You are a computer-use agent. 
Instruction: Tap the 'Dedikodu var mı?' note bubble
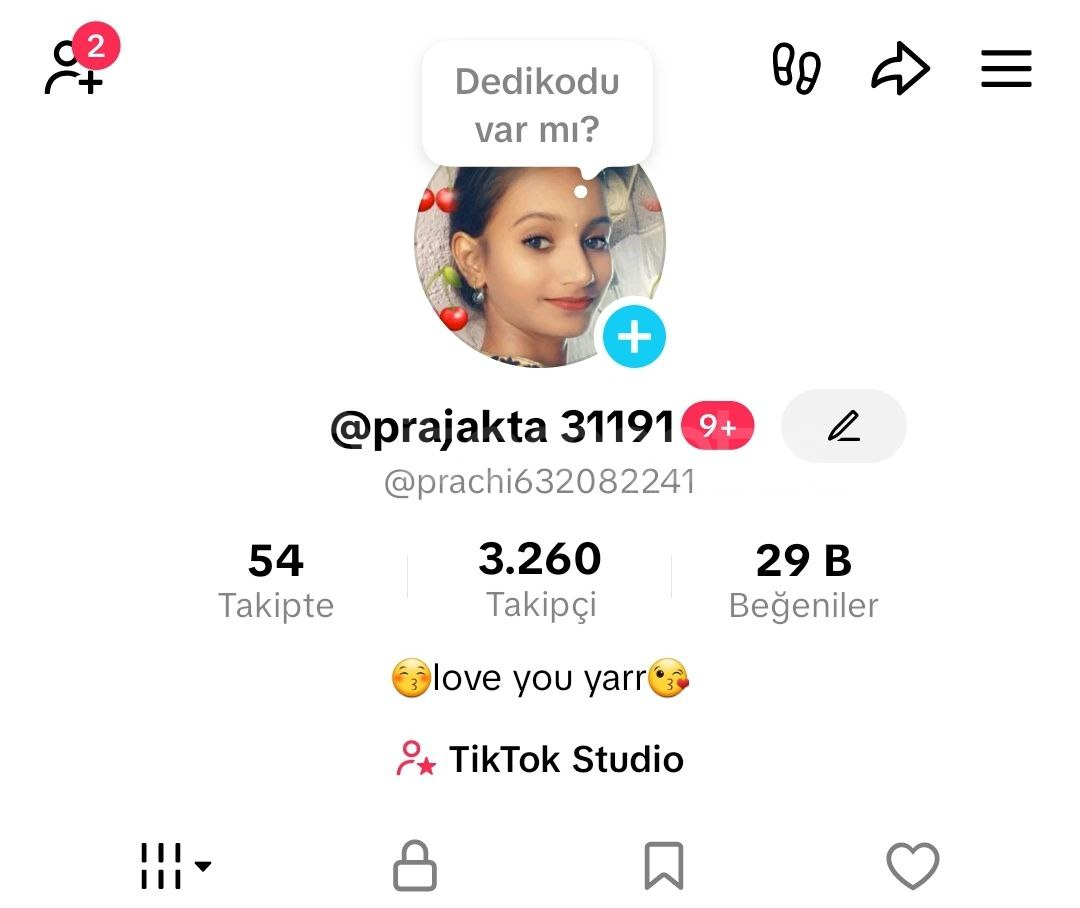click(537, 104)
